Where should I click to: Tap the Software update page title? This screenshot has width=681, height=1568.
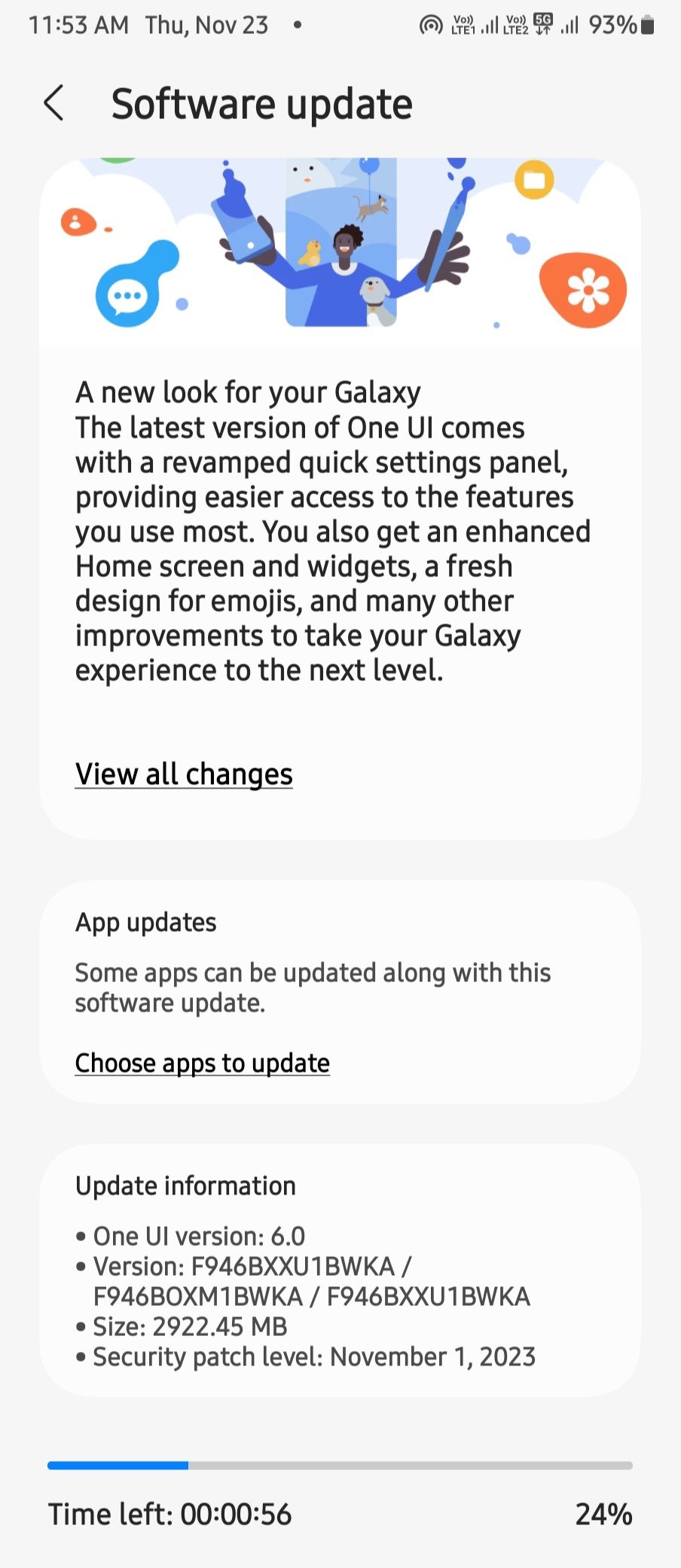pyautogui.click(x=262, y=103)
